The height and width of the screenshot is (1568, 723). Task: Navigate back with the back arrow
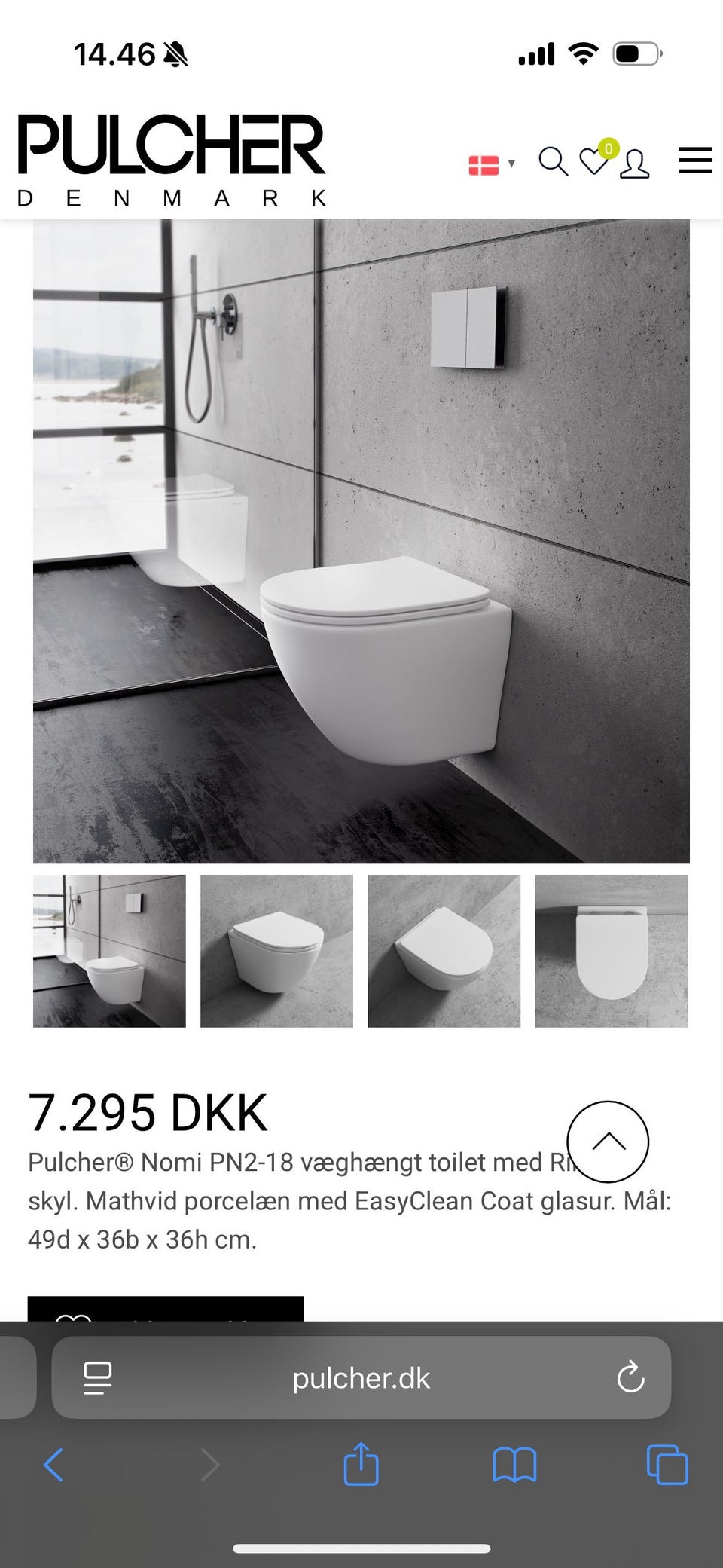point(53,1465)
